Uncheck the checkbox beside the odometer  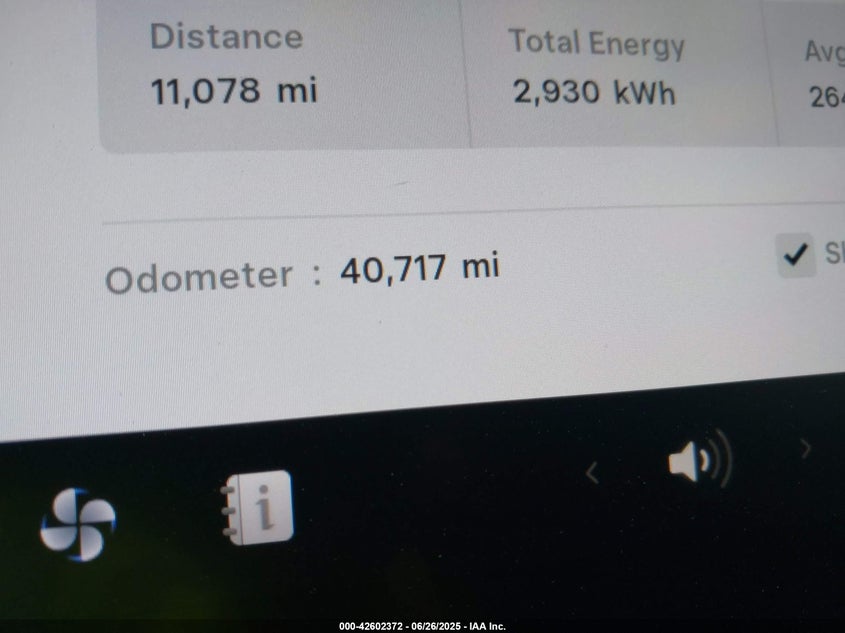(x=796, y=257)
